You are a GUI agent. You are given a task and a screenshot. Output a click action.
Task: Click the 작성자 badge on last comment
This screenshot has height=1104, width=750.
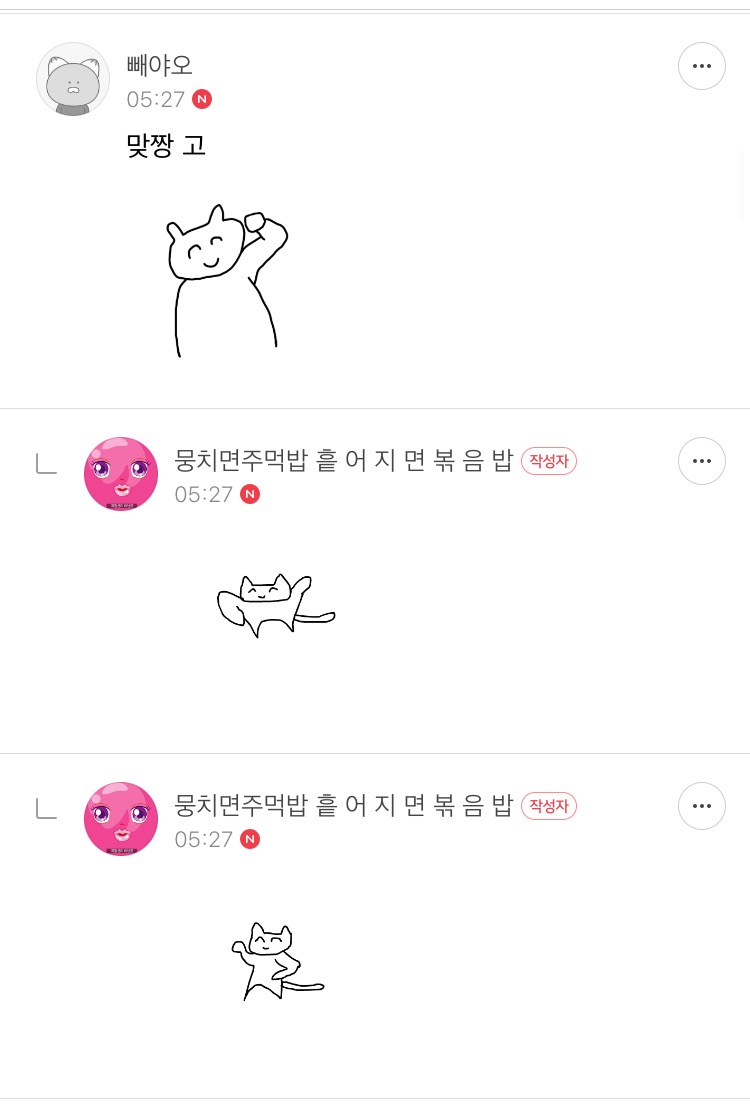click(x=549, y=806)
